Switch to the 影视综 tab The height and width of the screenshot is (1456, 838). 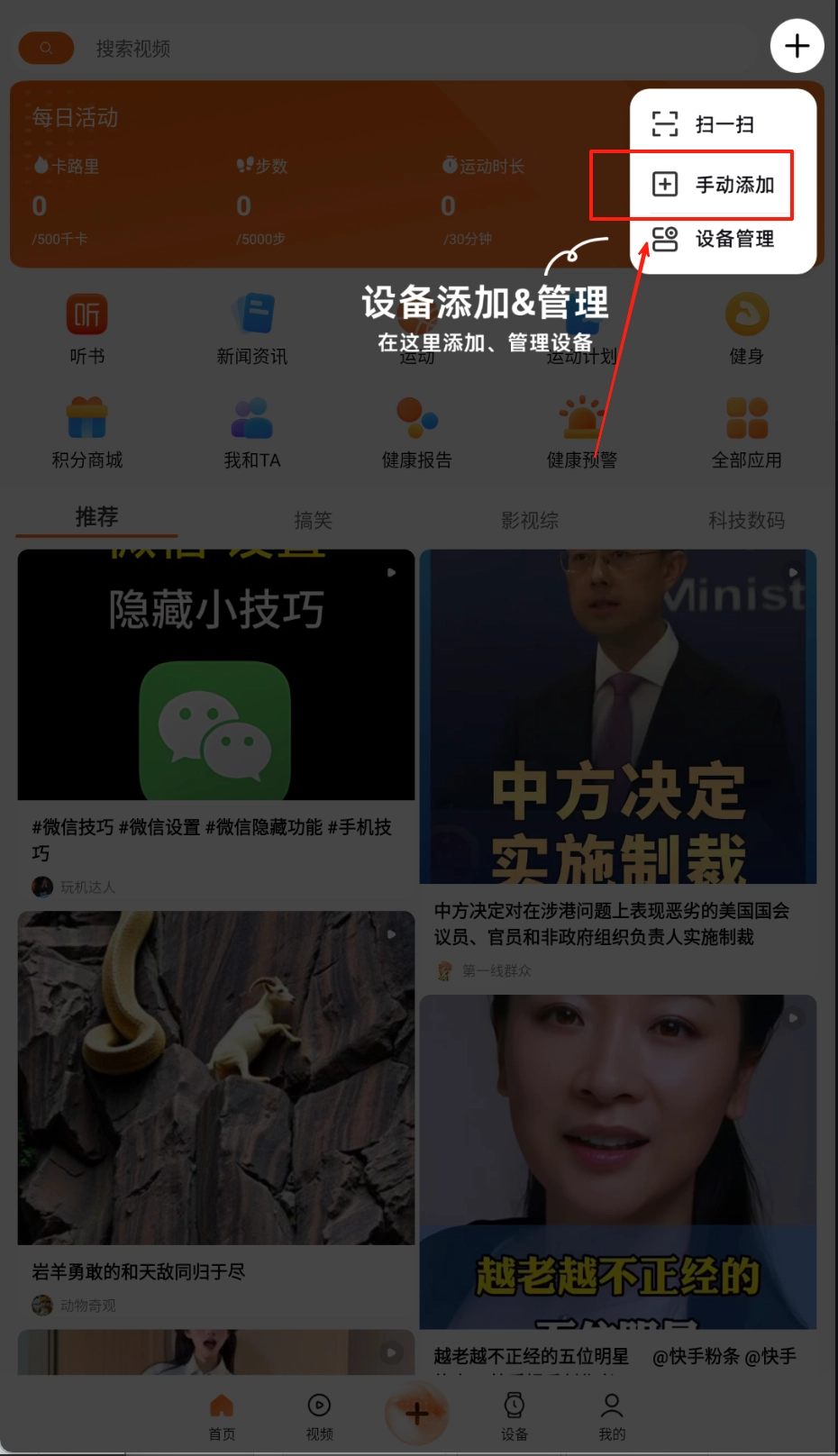(x=530, y=520)
